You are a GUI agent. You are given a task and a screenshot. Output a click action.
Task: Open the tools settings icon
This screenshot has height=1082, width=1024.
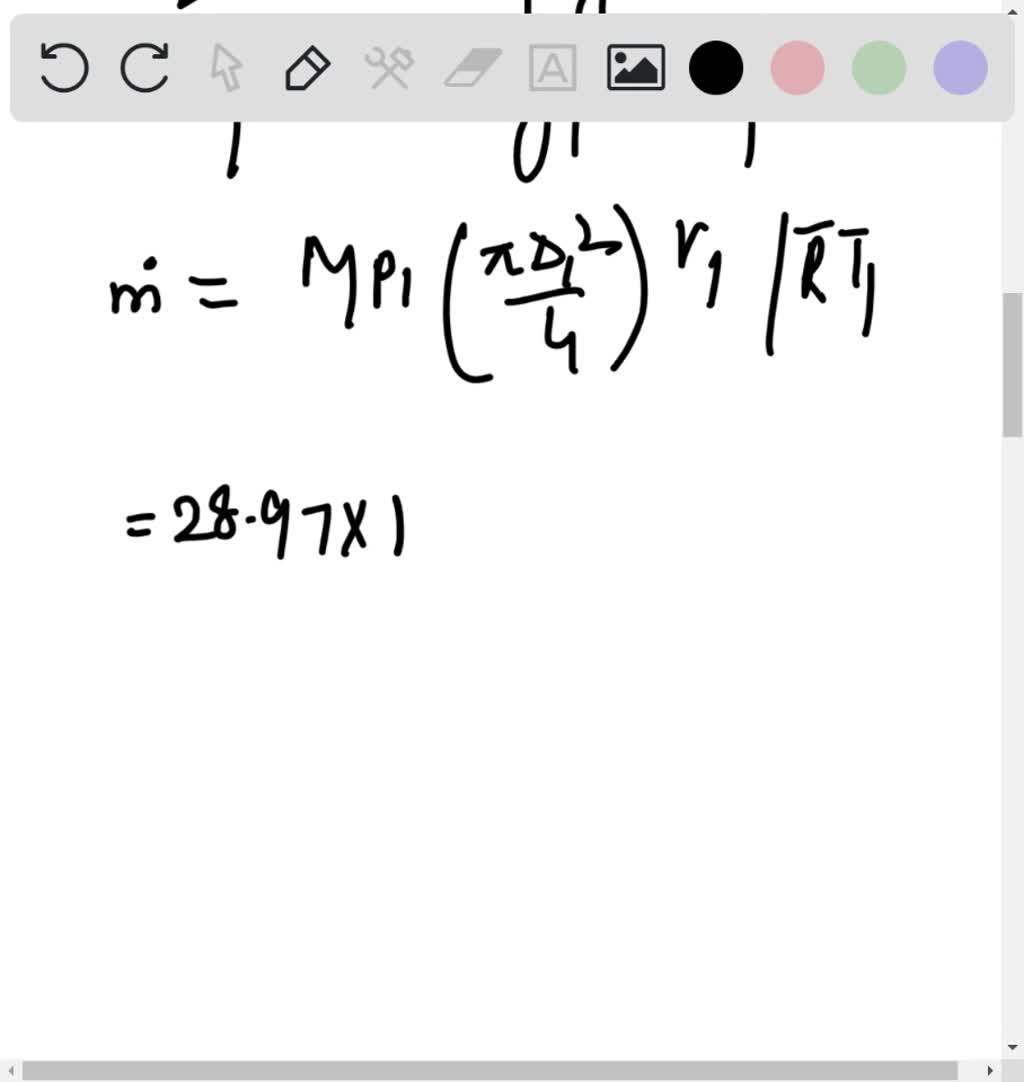[389, 69]
